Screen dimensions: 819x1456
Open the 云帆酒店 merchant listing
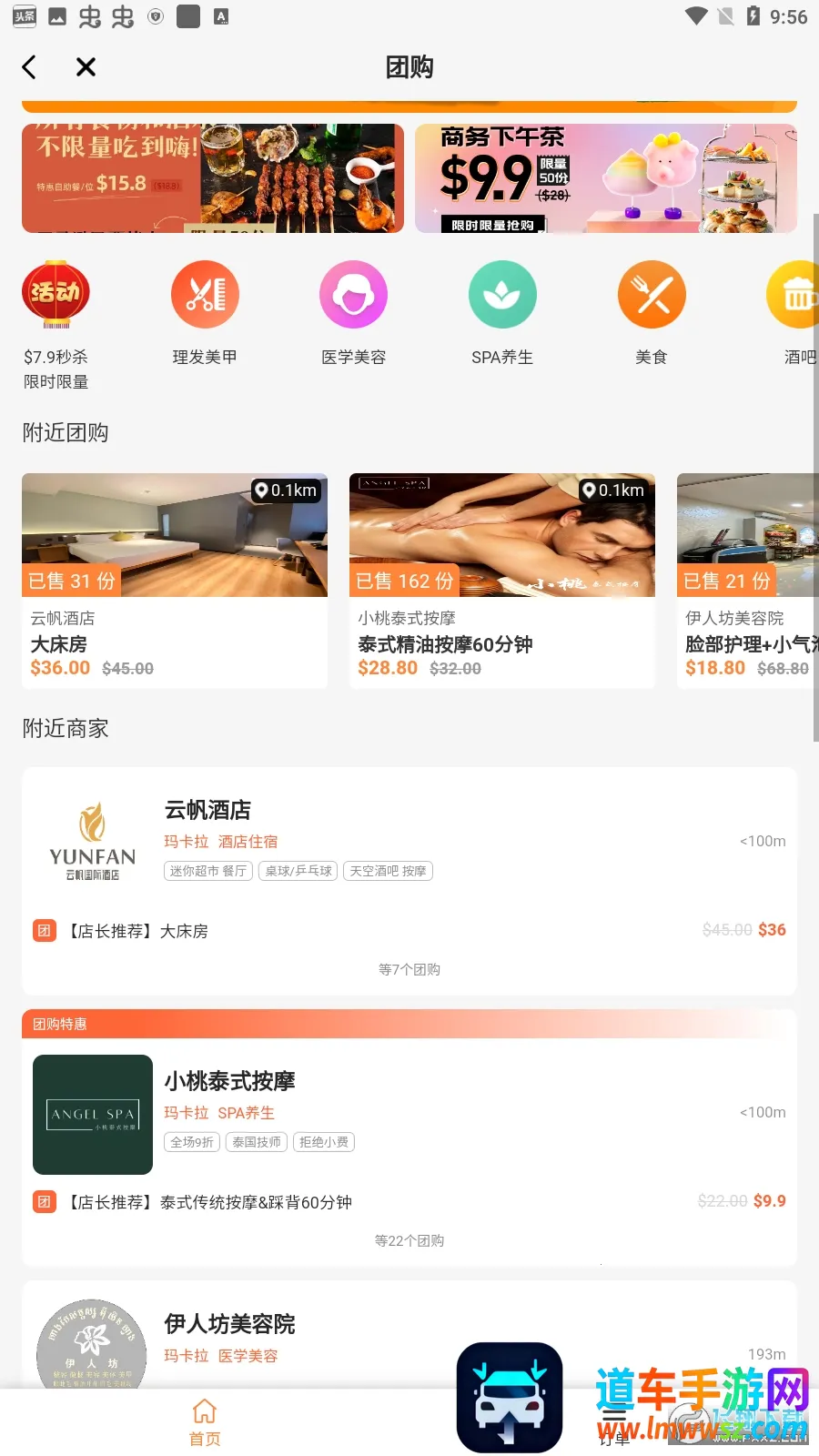click(x=409, y=835)
